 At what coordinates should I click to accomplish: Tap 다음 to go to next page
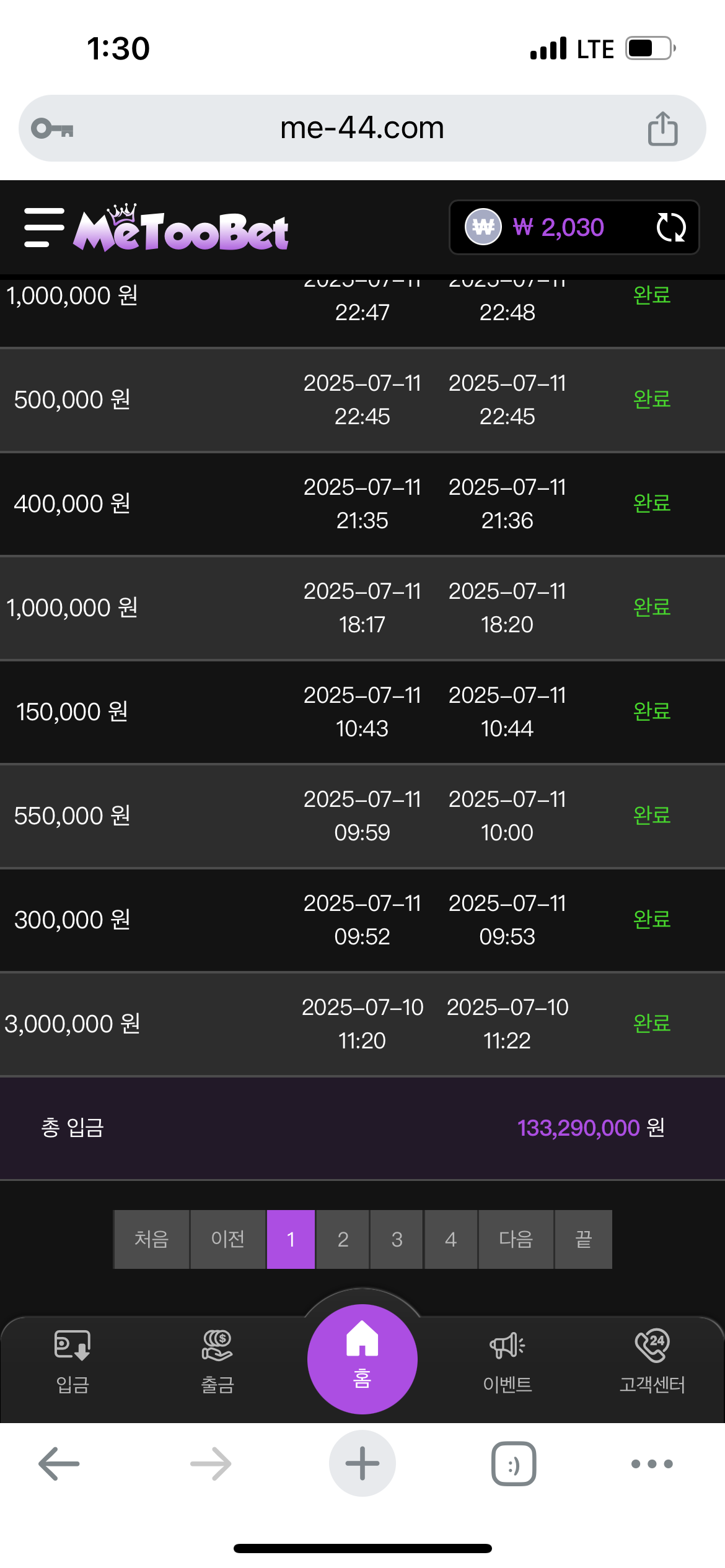516,1239
